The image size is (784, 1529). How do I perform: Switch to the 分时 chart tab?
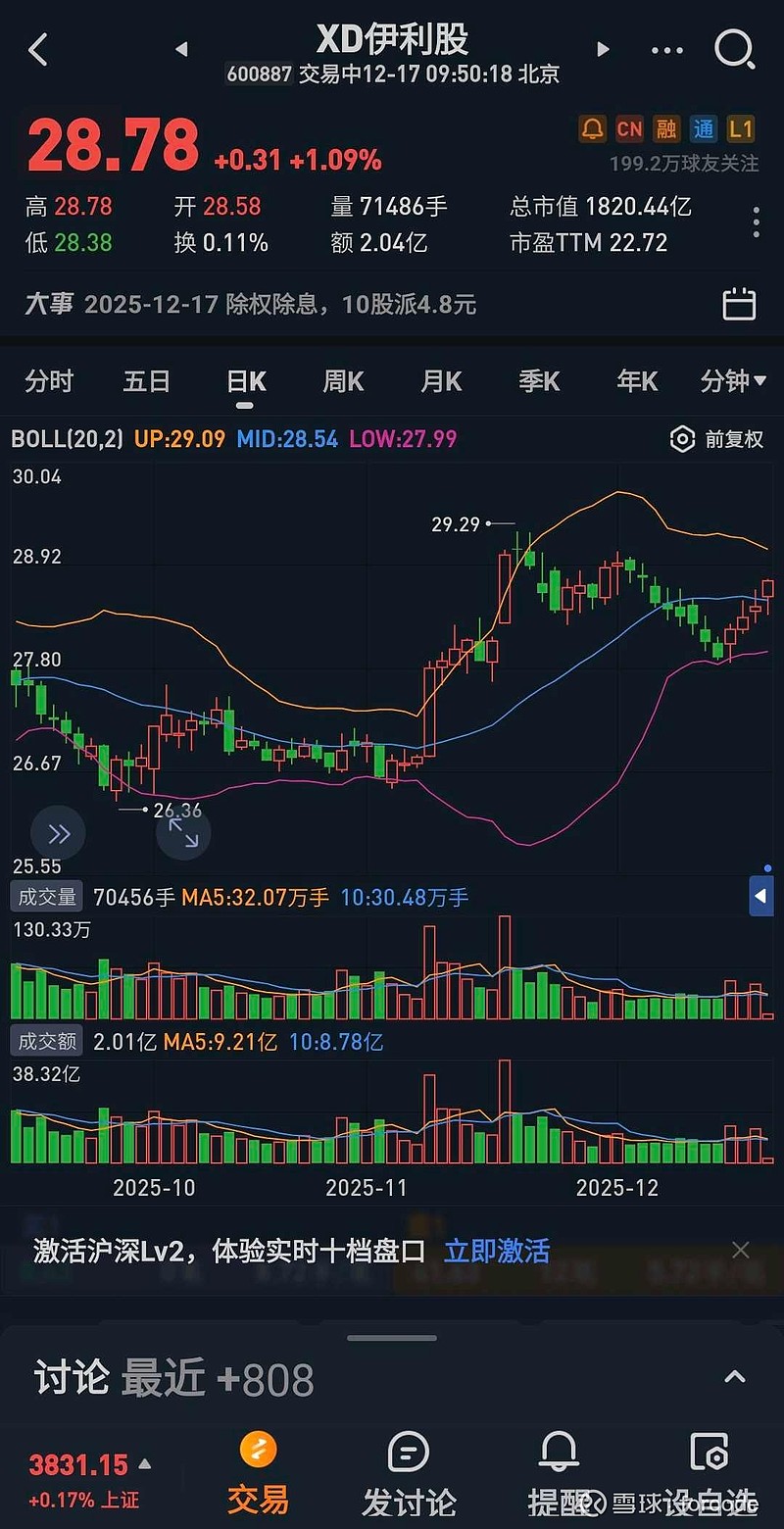click(x=49, y=381)
